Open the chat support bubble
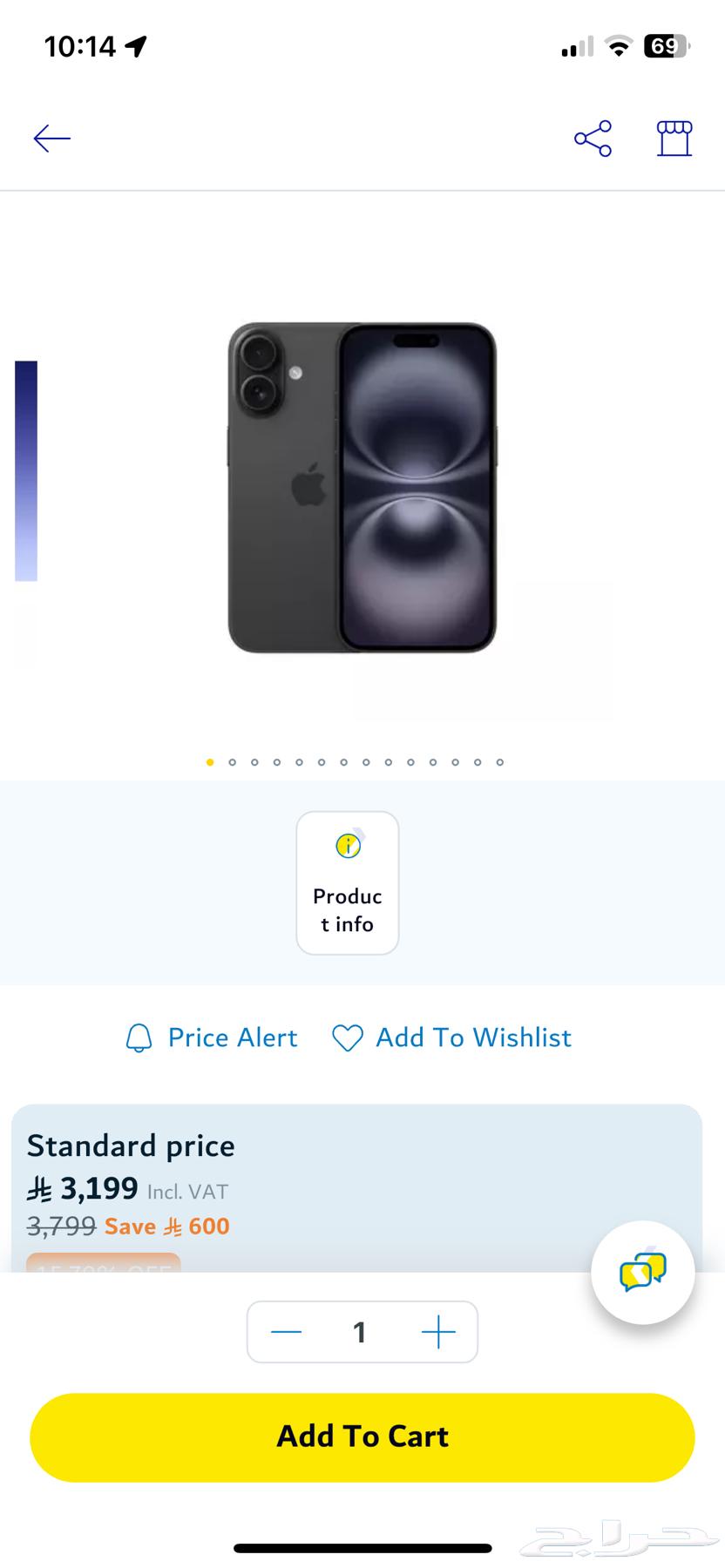Image resolution: width=725 pixels, height=1568 pixels. point(642,1272)
